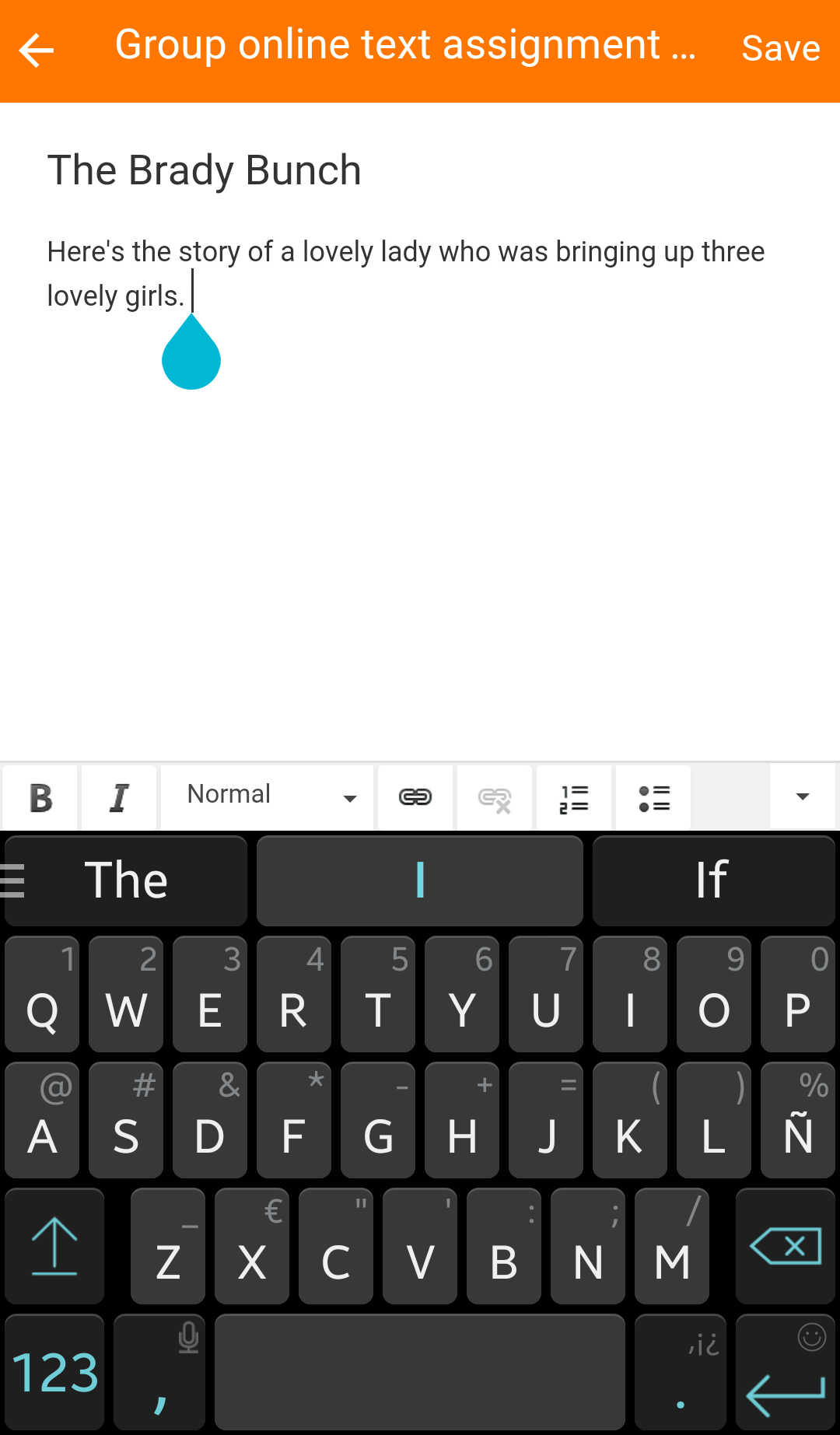Screen dimensions: 840x1435
Task: Tap the backspace key
Action: pyautogui.click(x=786, y=1246)
